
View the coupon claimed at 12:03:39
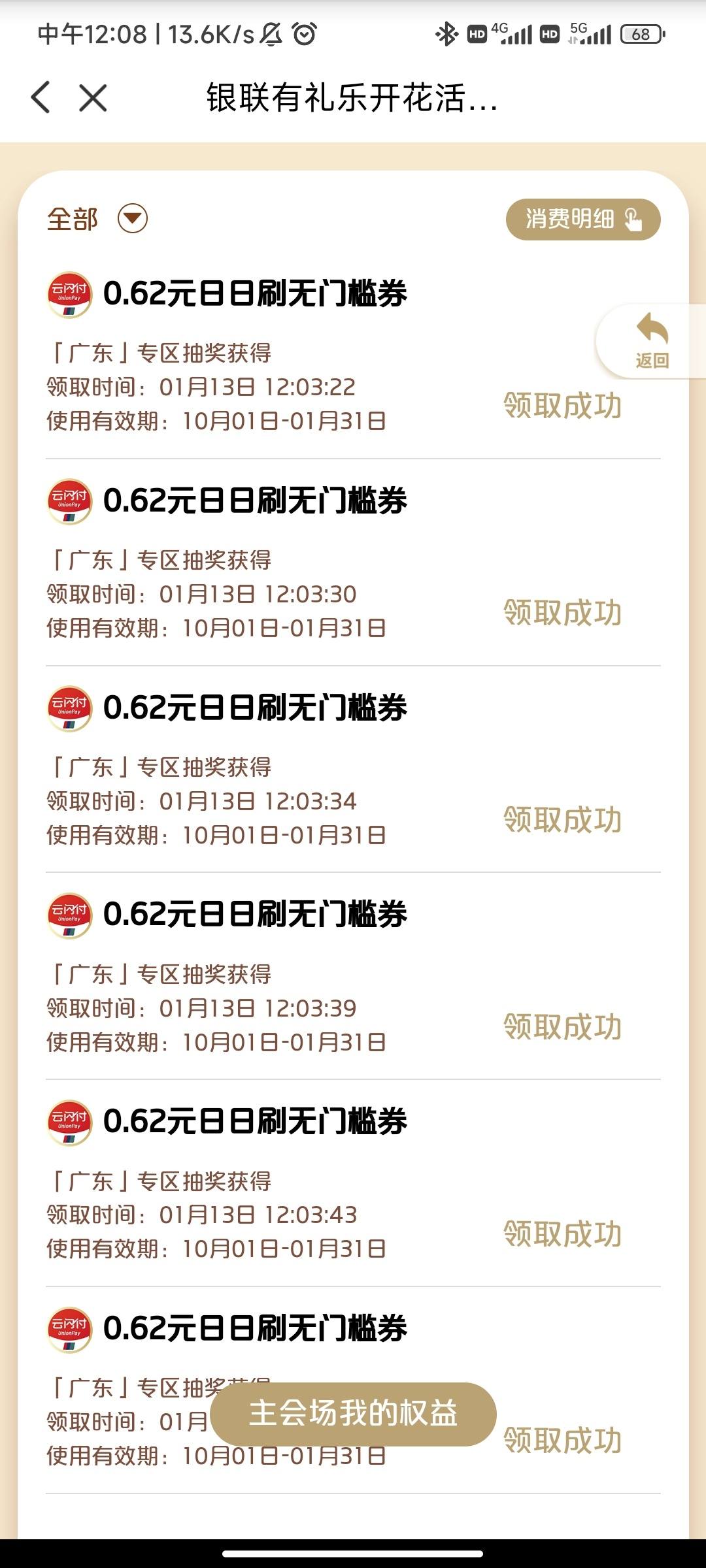tap(353, 977)
